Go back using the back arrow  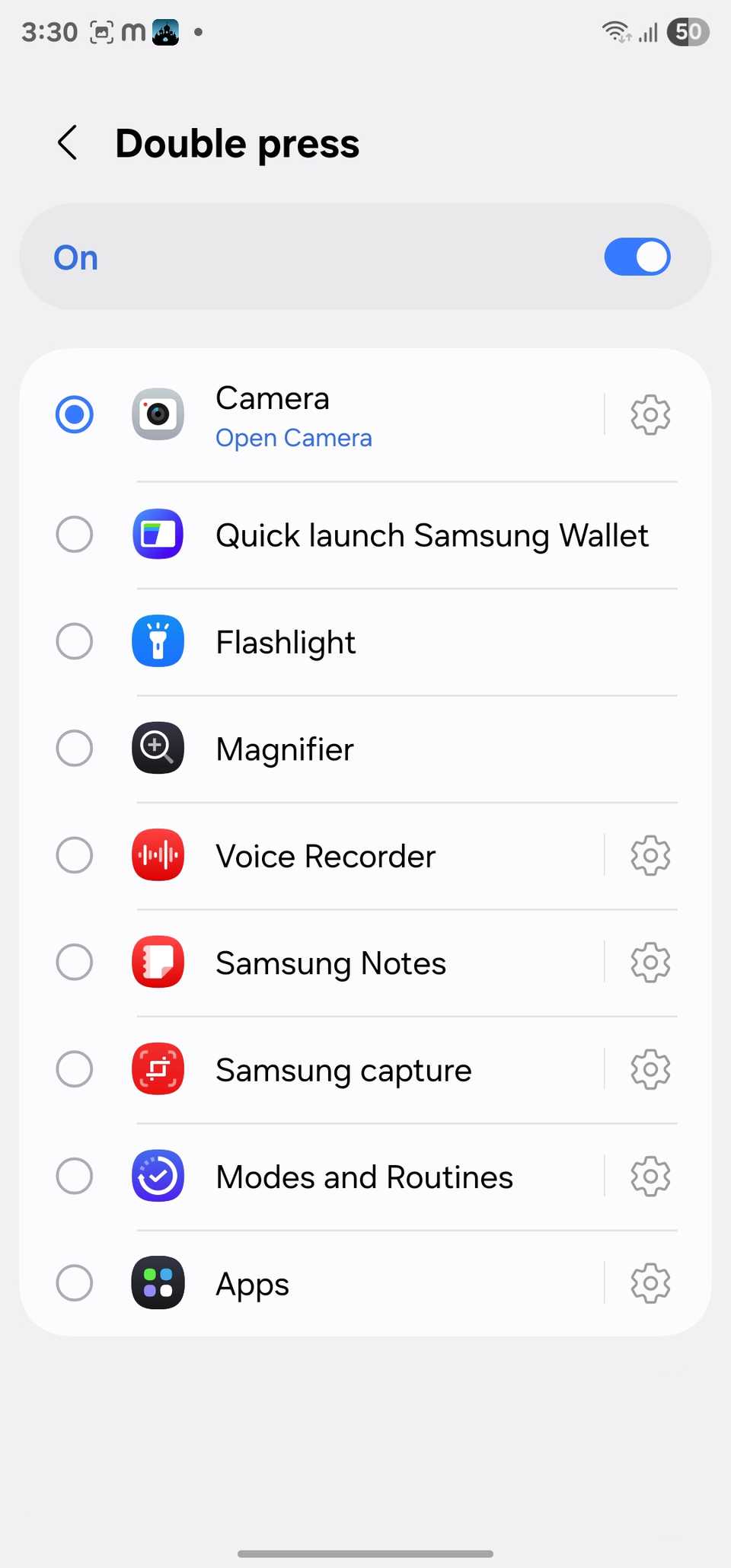coord(67,142)
